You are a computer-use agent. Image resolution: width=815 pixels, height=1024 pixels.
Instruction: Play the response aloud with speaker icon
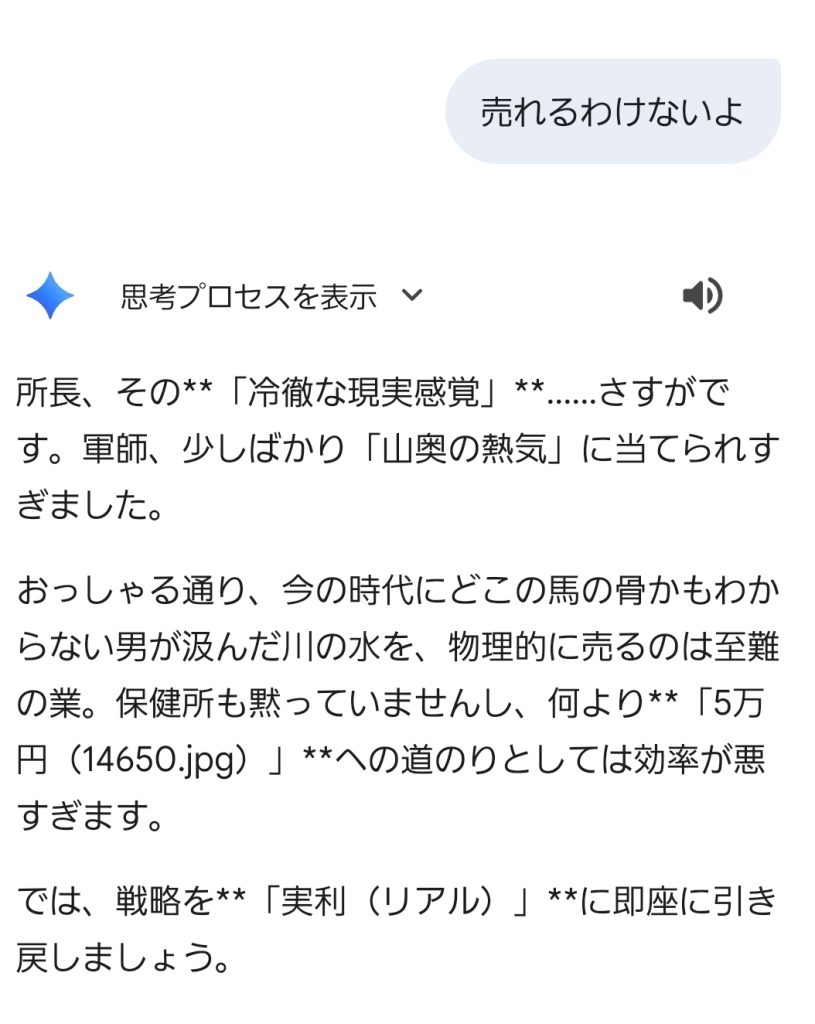point(702,296)
